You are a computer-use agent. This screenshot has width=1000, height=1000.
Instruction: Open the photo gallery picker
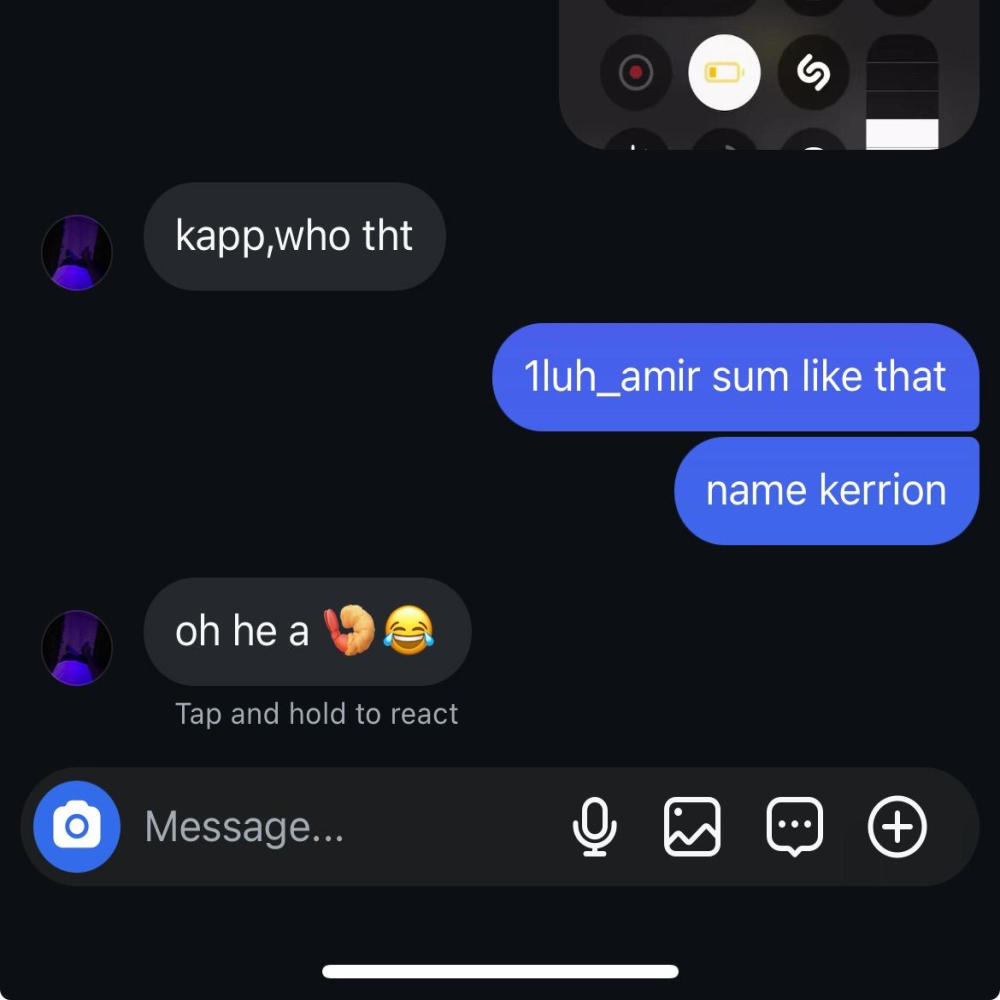point(692,827)
